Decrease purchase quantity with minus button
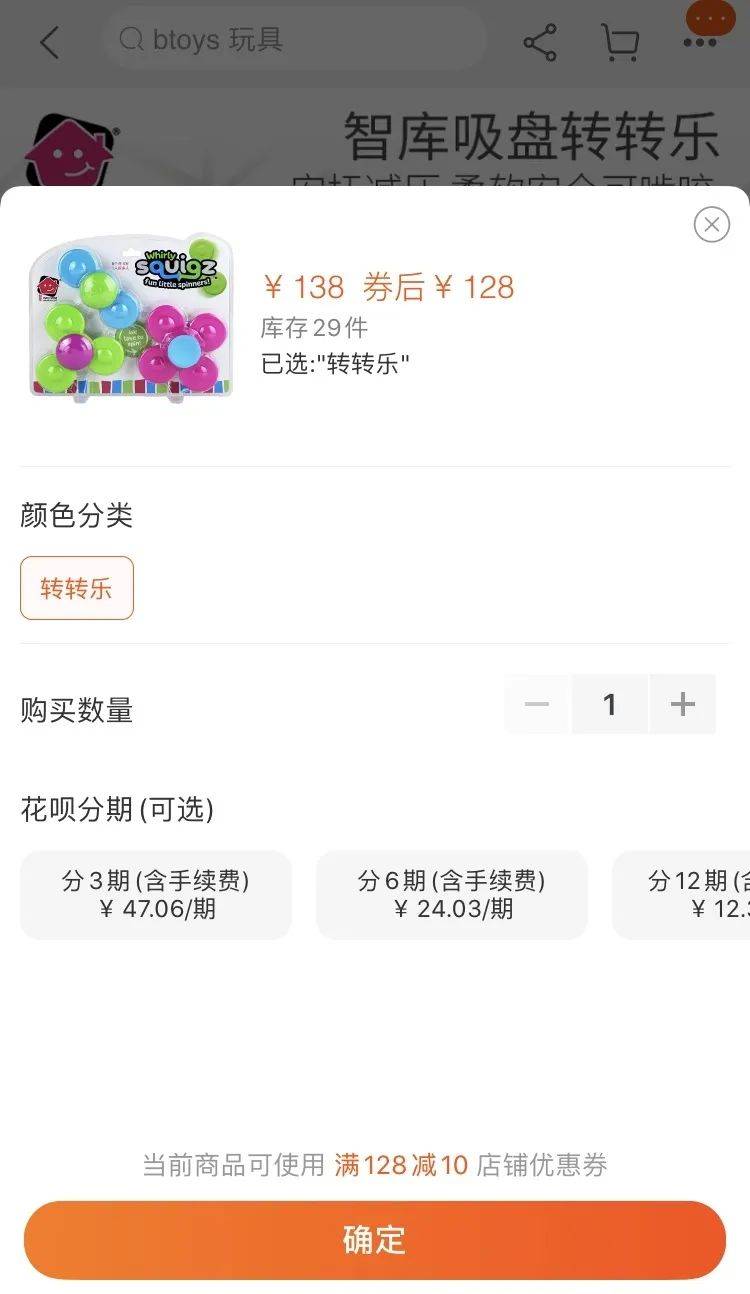The height and width of the screenshot is (1294, 750). [x=537, y=705]
